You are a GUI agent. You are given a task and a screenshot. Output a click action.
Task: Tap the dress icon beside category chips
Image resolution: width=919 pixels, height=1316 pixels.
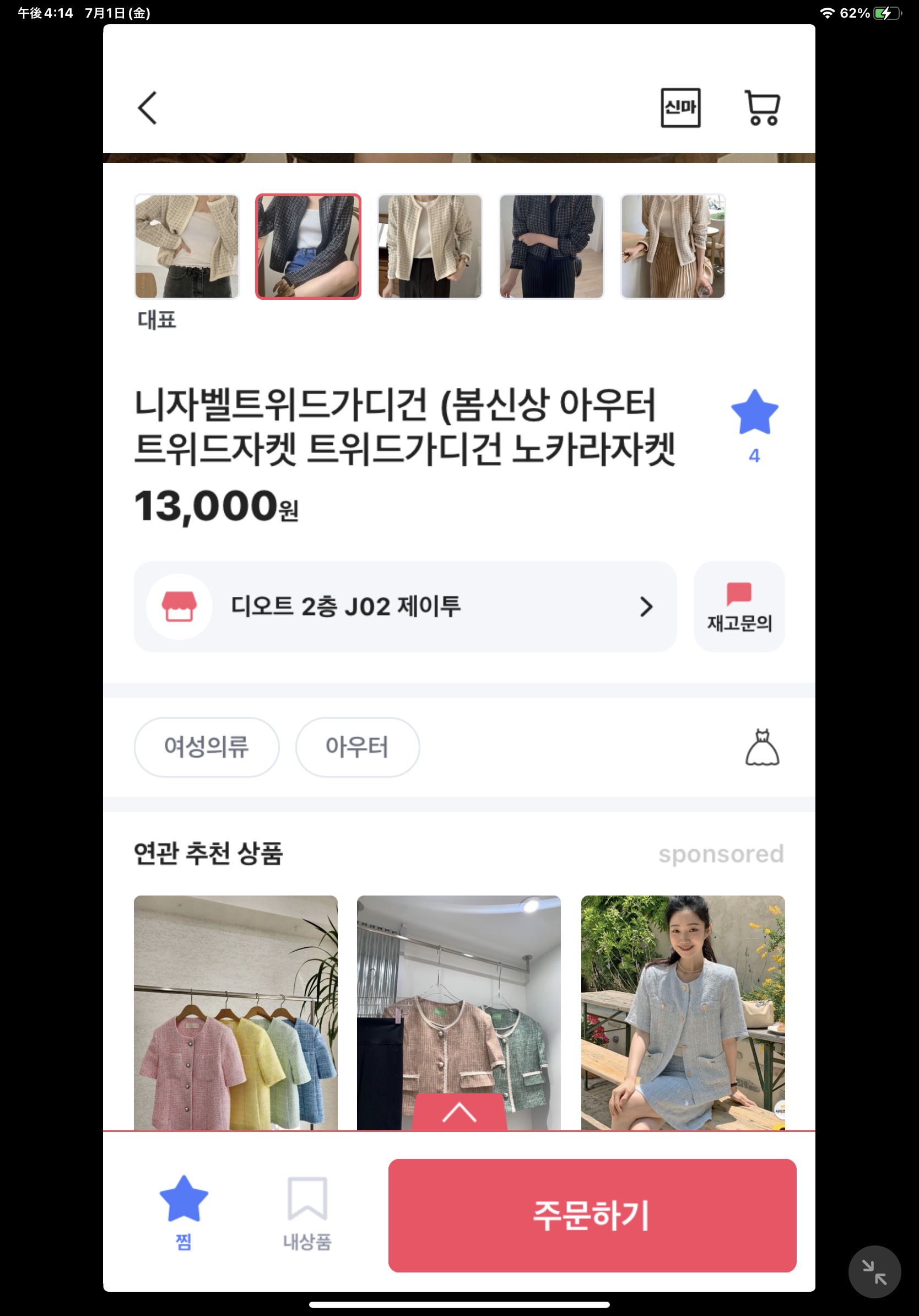coord(762,747)
